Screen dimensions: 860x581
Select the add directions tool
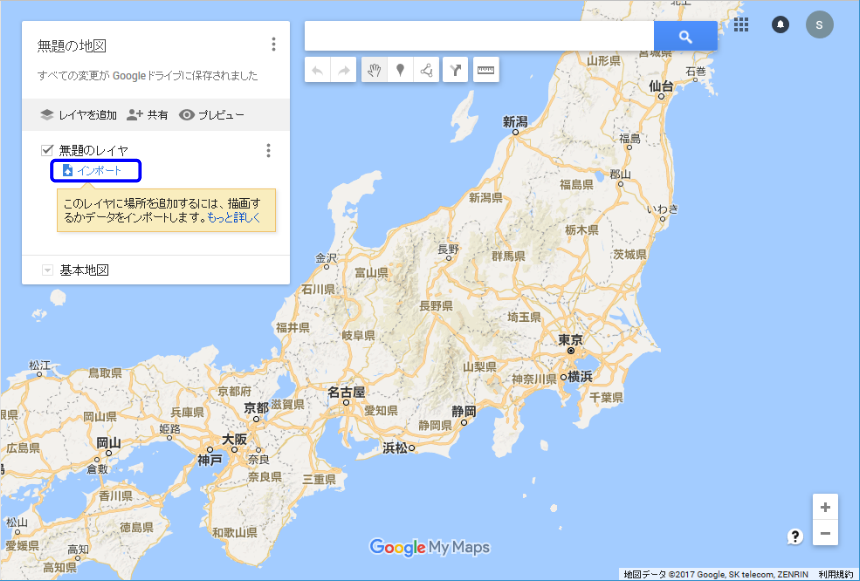tap(455, 70)
